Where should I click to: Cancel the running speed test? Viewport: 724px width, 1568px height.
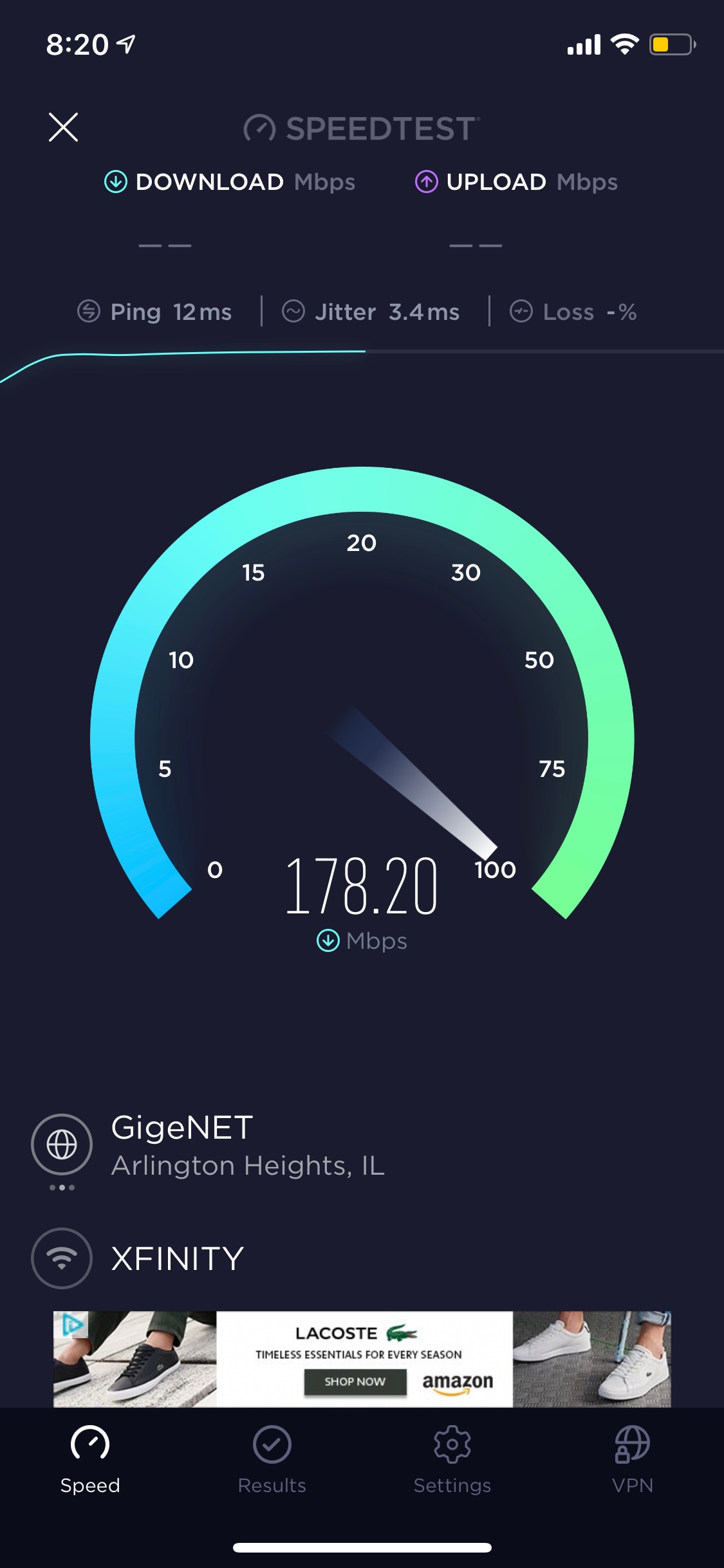(x=63, y=127)
